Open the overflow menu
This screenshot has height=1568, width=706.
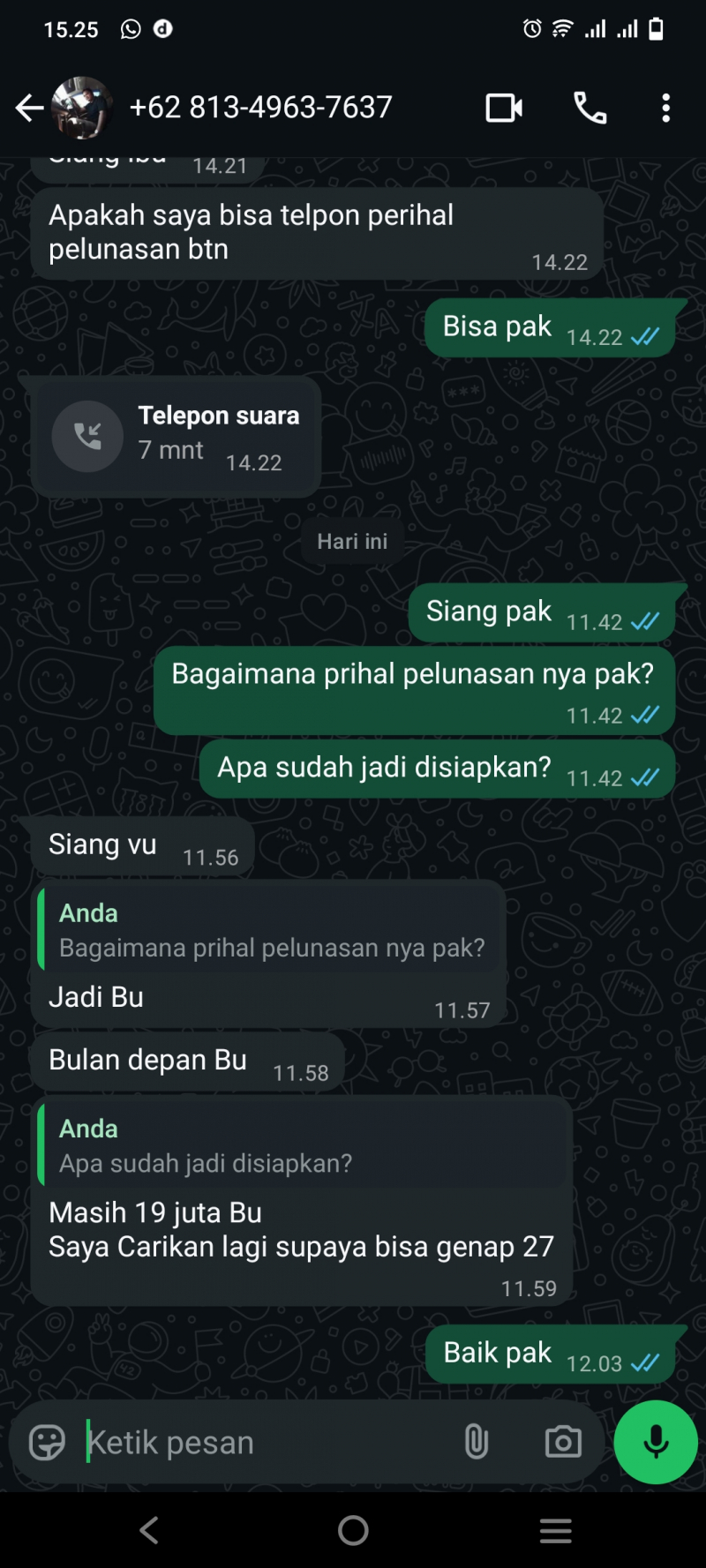coord(665,108)
